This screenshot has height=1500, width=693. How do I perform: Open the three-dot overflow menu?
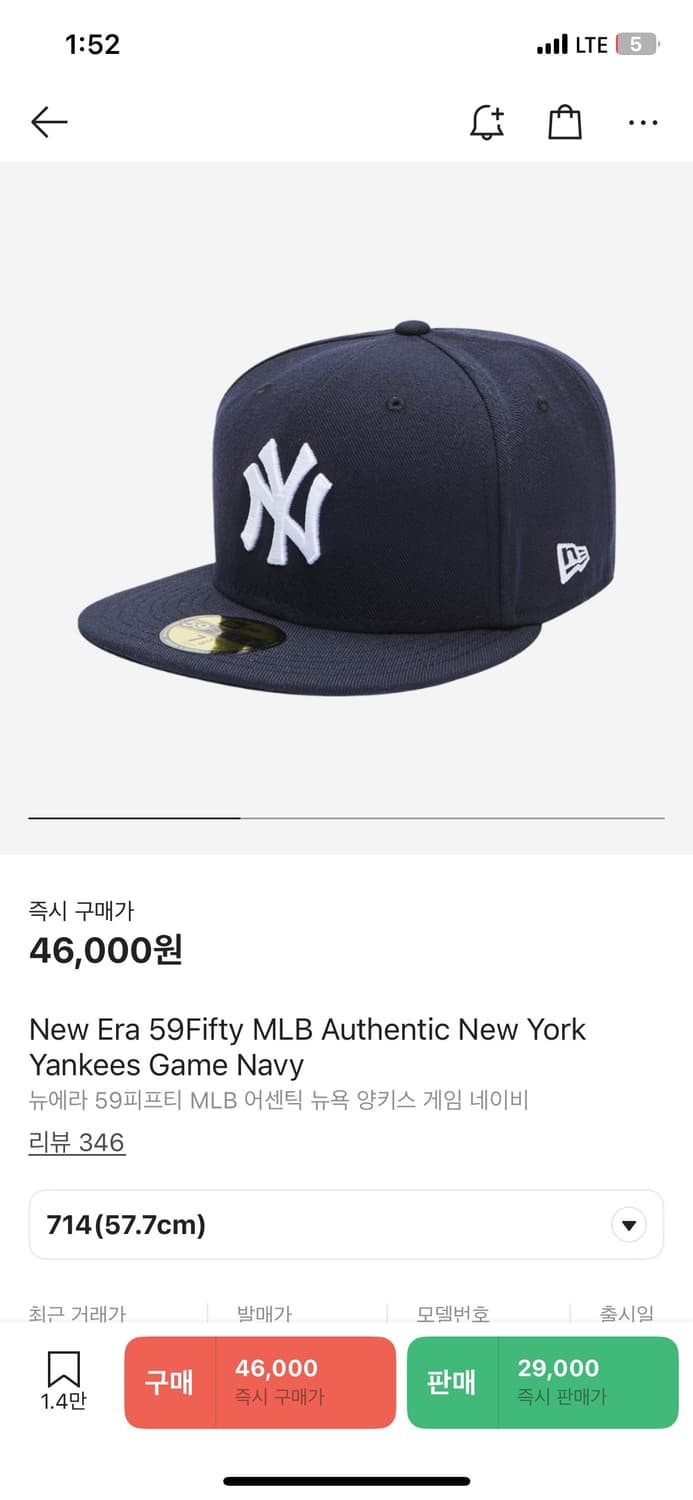coord(643,123)
